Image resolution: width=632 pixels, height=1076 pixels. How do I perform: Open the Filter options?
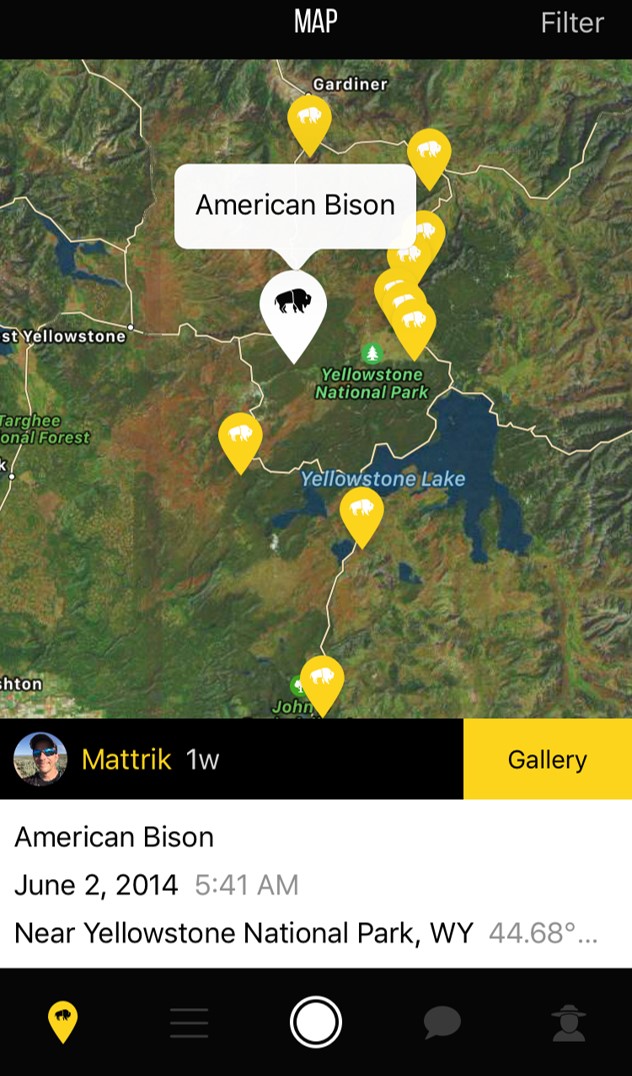pyautogui.click(x=572, y=23)
